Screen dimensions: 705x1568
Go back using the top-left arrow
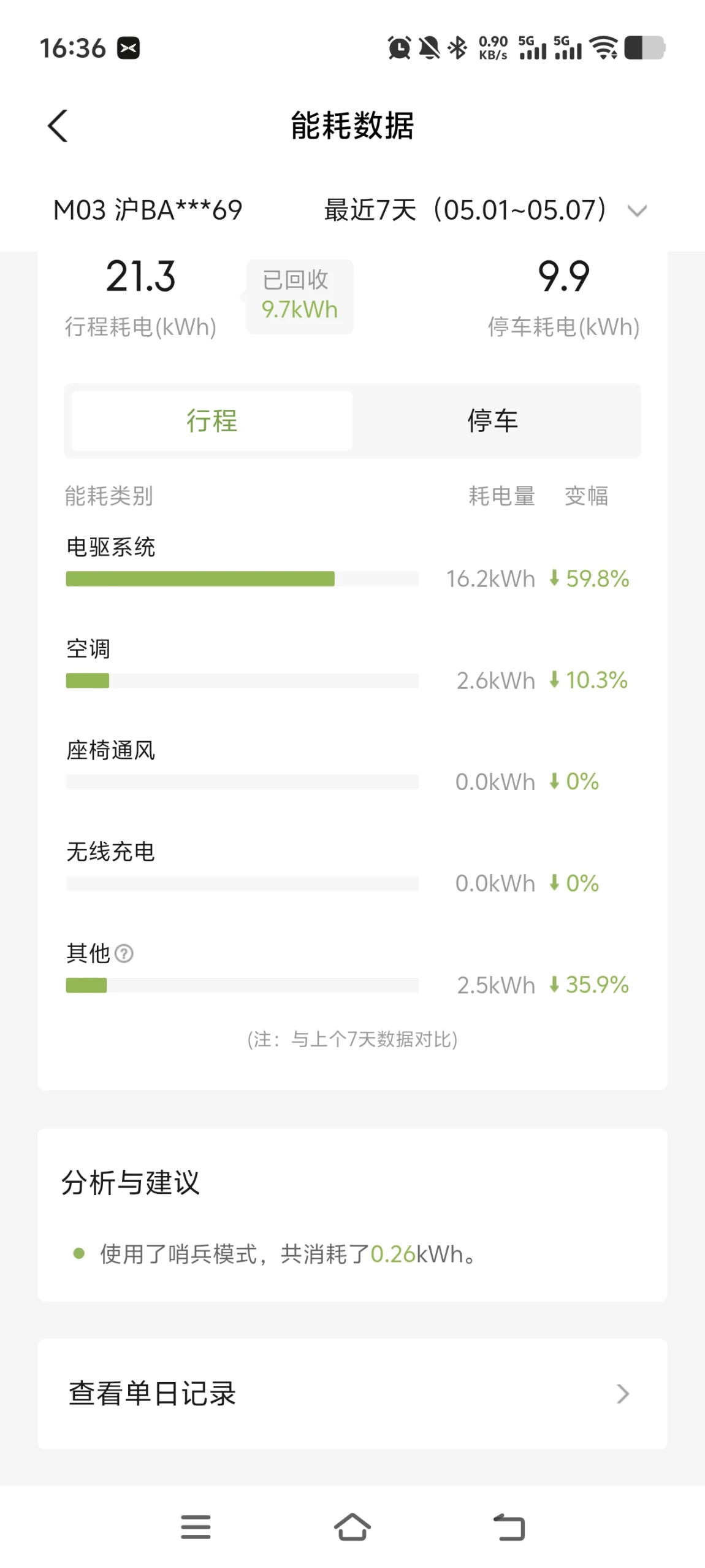click(x=58, y=126)
